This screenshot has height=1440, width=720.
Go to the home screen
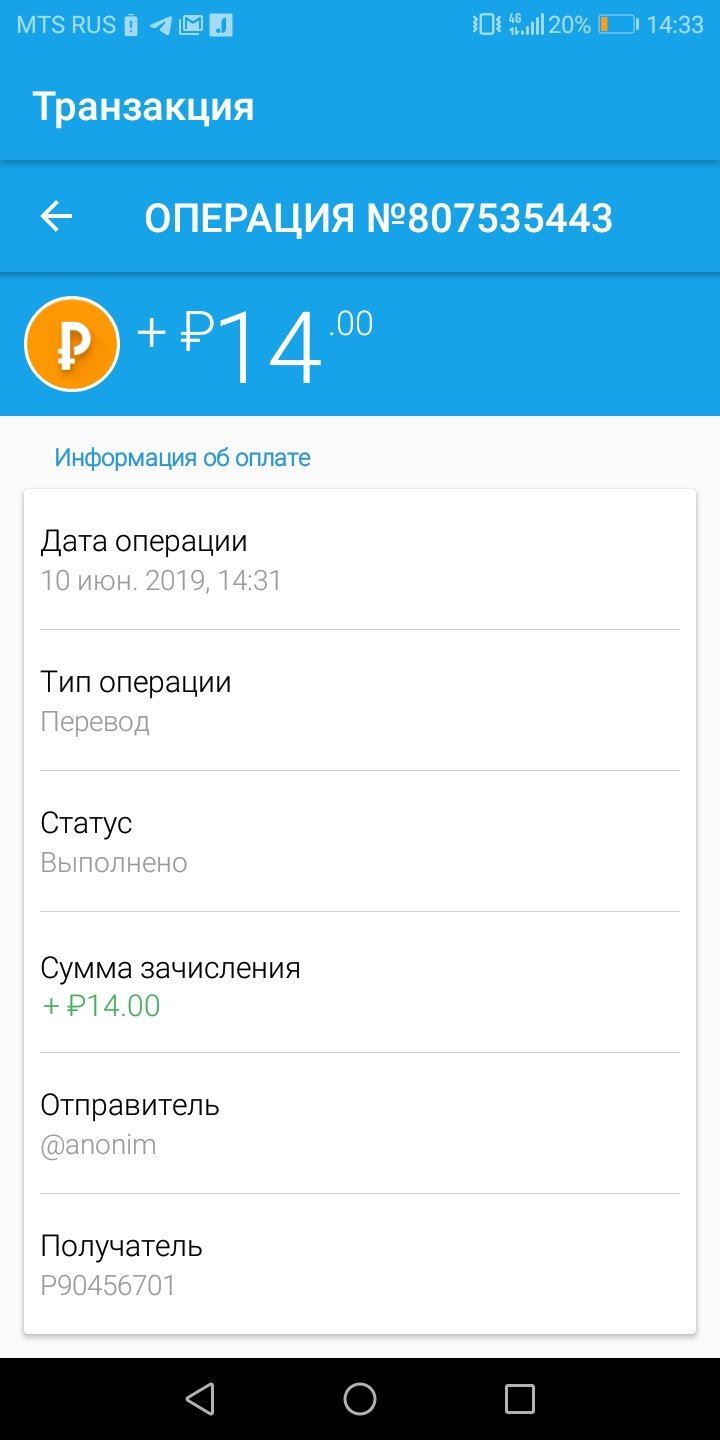tap(360, 1398)
